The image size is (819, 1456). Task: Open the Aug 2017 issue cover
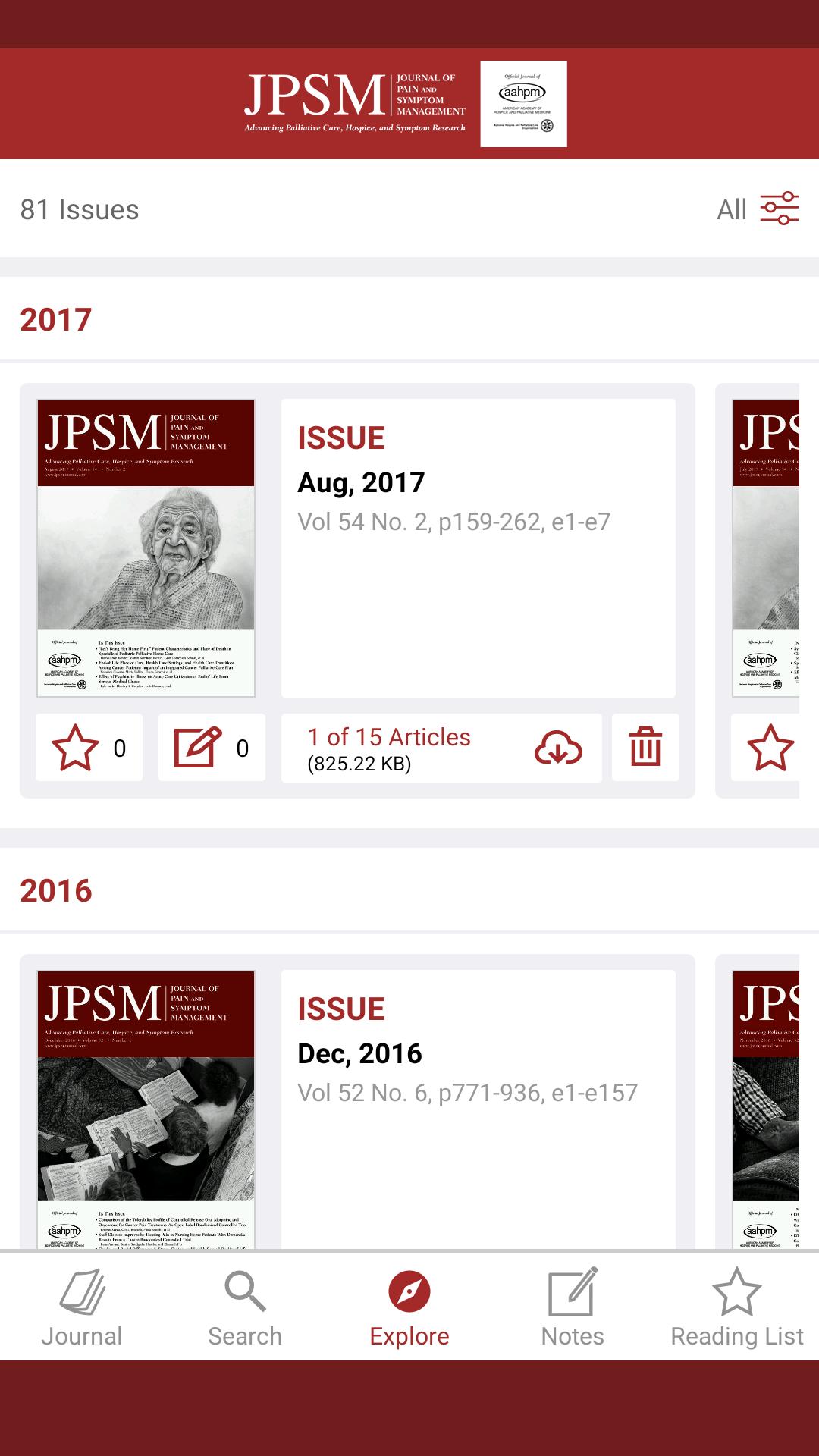coord(146,548)
